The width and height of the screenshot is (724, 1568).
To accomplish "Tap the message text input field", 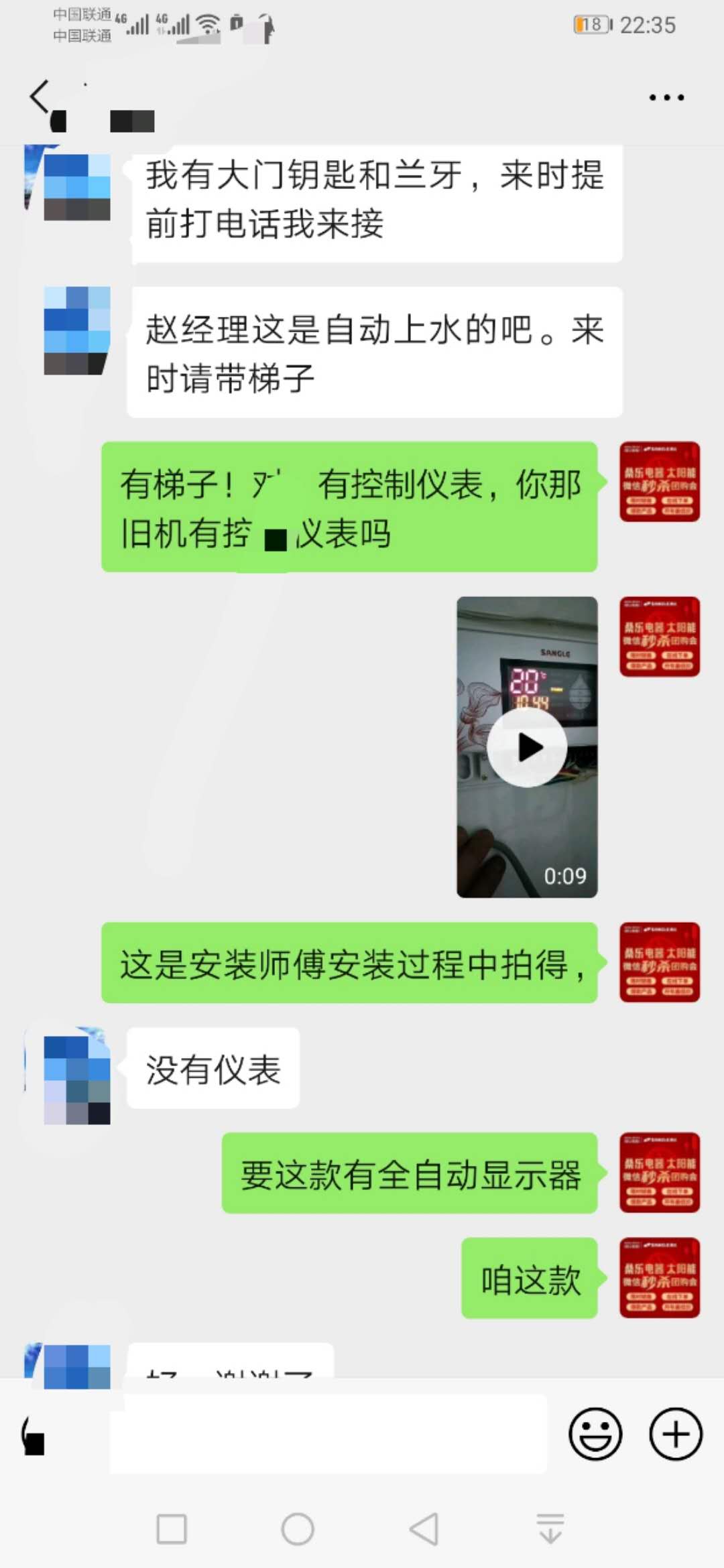I will tap(328, 1434).
